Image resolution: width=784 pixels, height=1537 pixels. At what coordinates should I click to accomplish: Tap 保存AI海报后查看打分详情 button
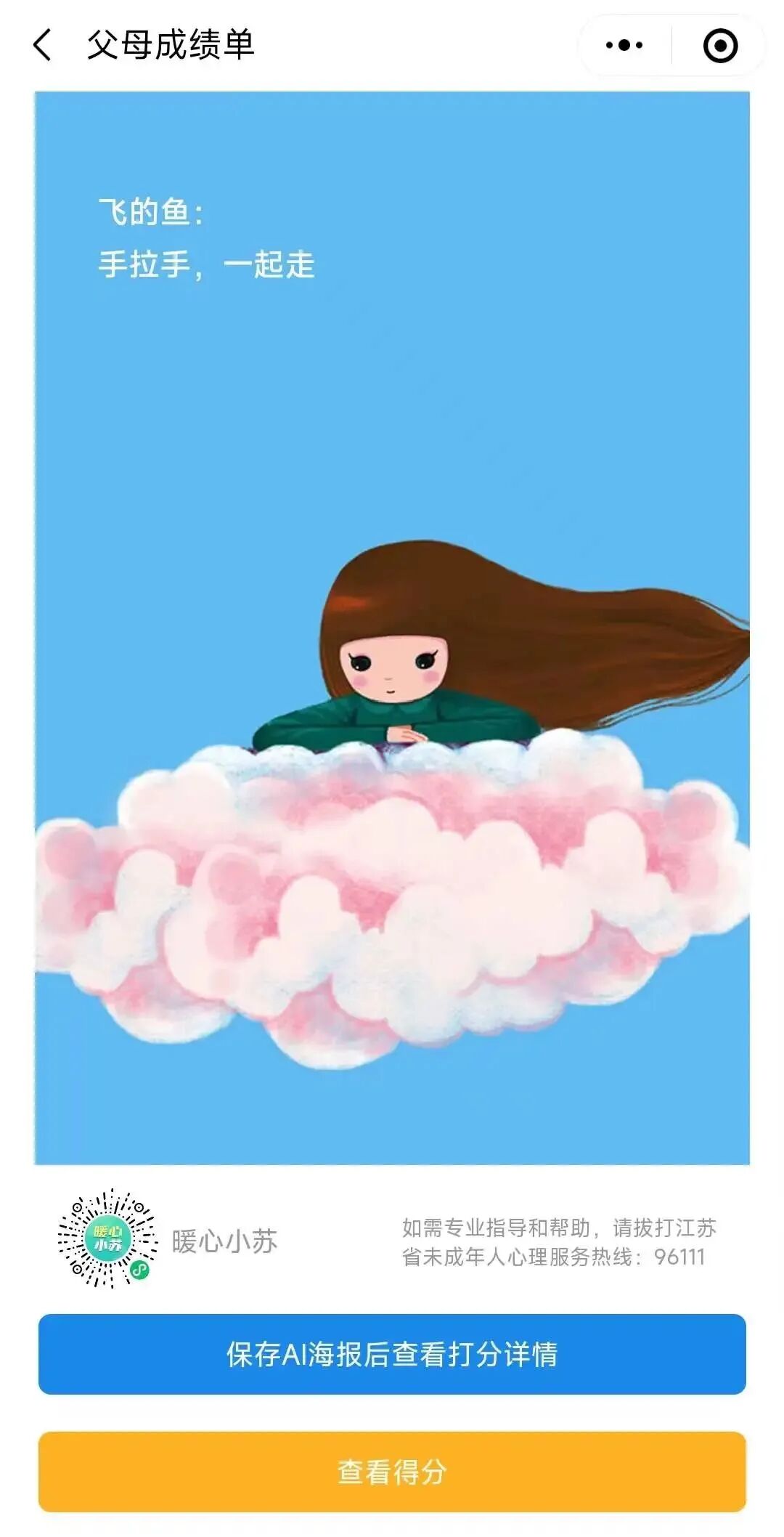click(x=392, y=1354)
